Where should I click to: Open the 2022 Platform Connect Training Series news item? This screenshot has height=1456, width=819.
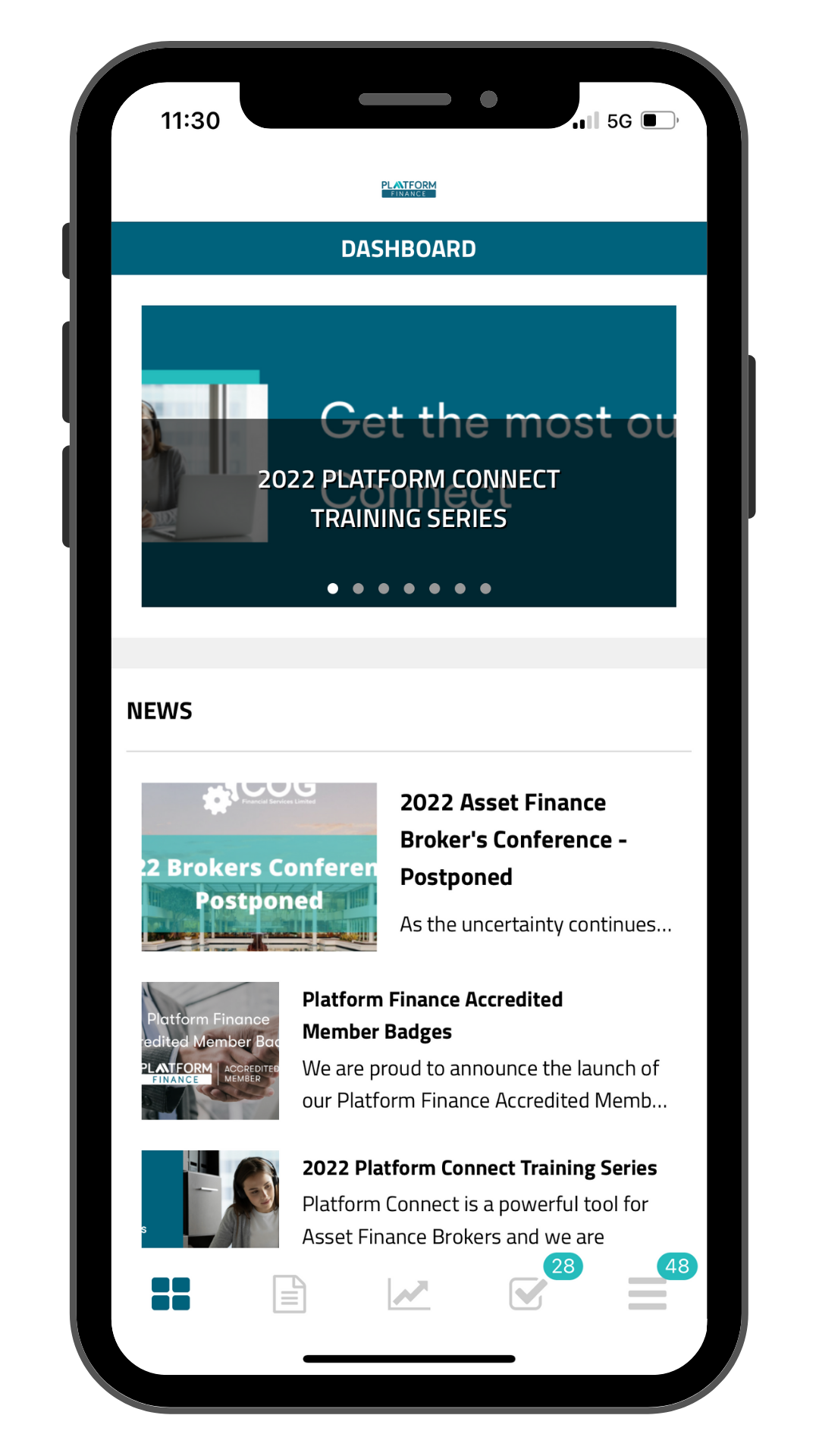coord(479,1168)
